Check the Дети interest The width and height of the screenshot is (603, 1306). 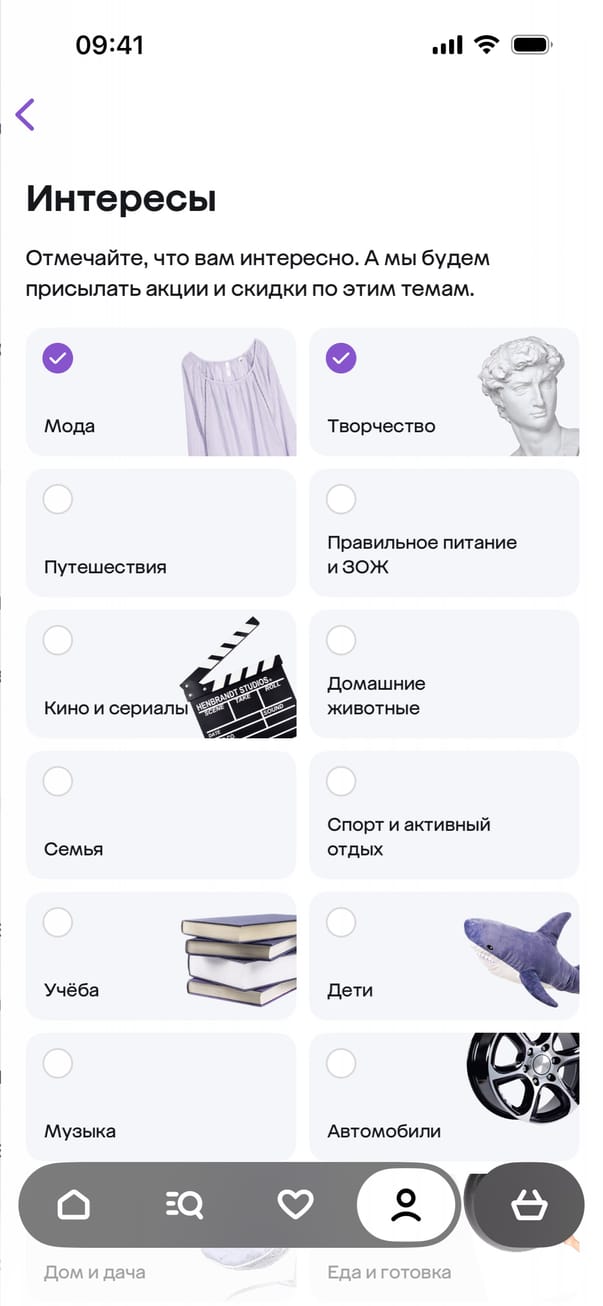click(341, 922)
